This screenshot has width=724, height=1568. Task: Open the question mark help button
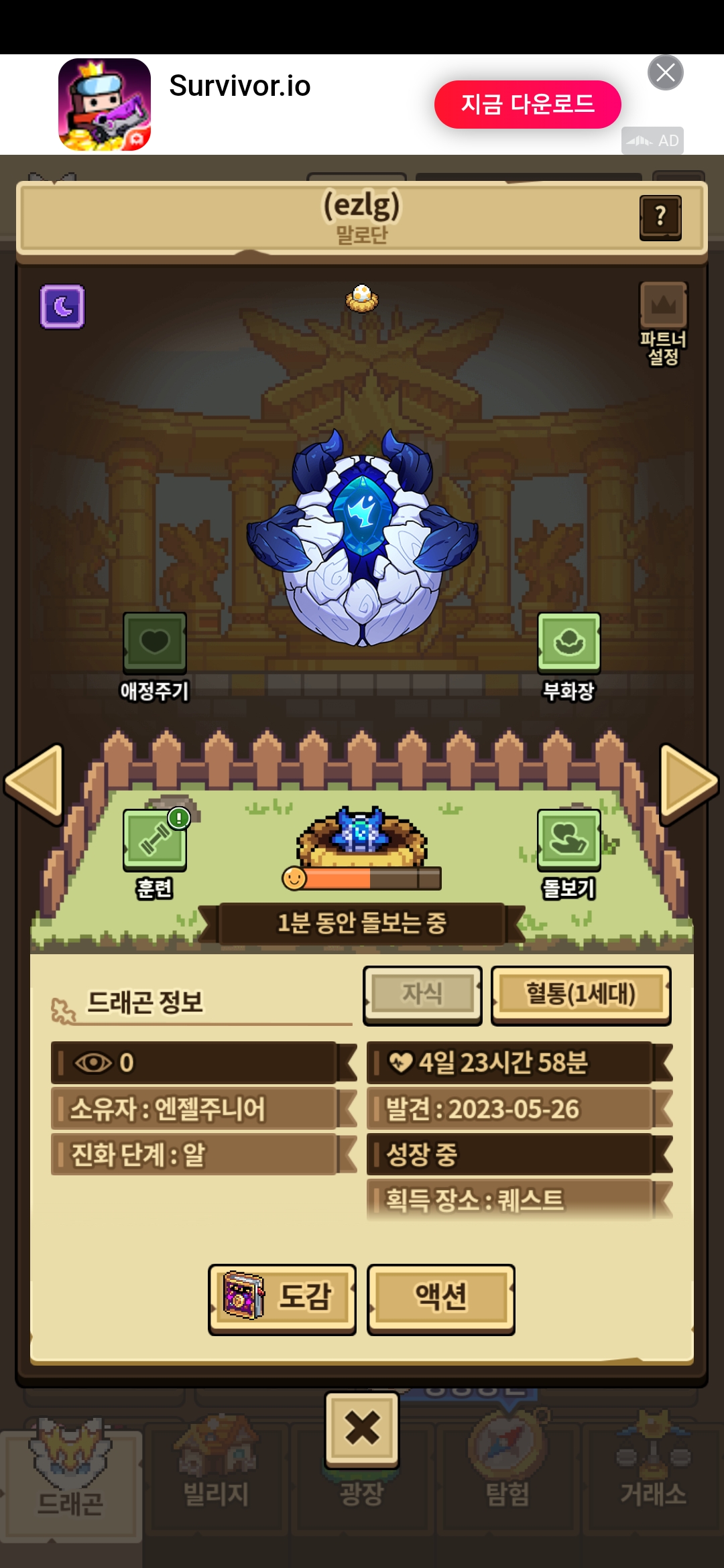point(660,218)
